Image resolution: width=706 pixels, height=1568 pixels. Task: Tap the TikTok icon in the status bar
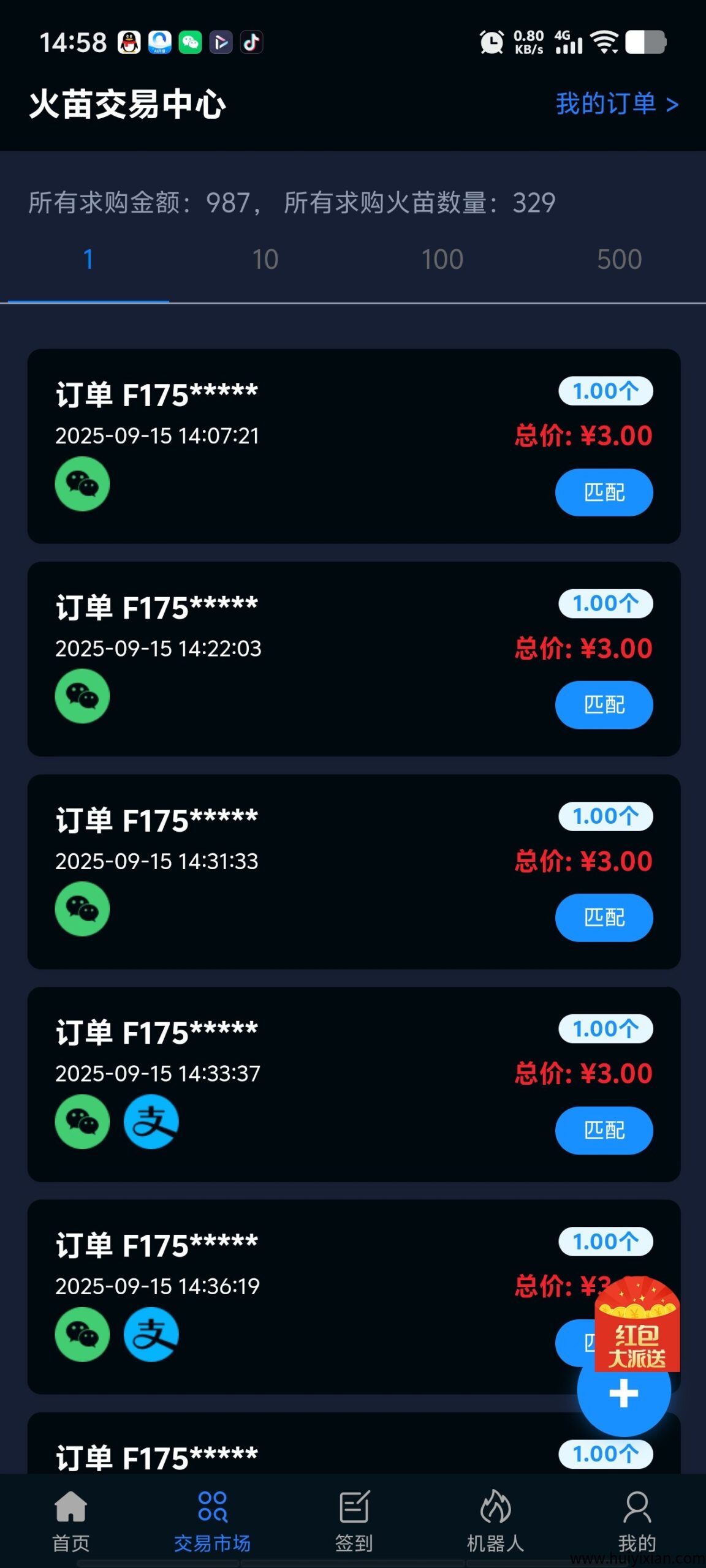point(251,42)
